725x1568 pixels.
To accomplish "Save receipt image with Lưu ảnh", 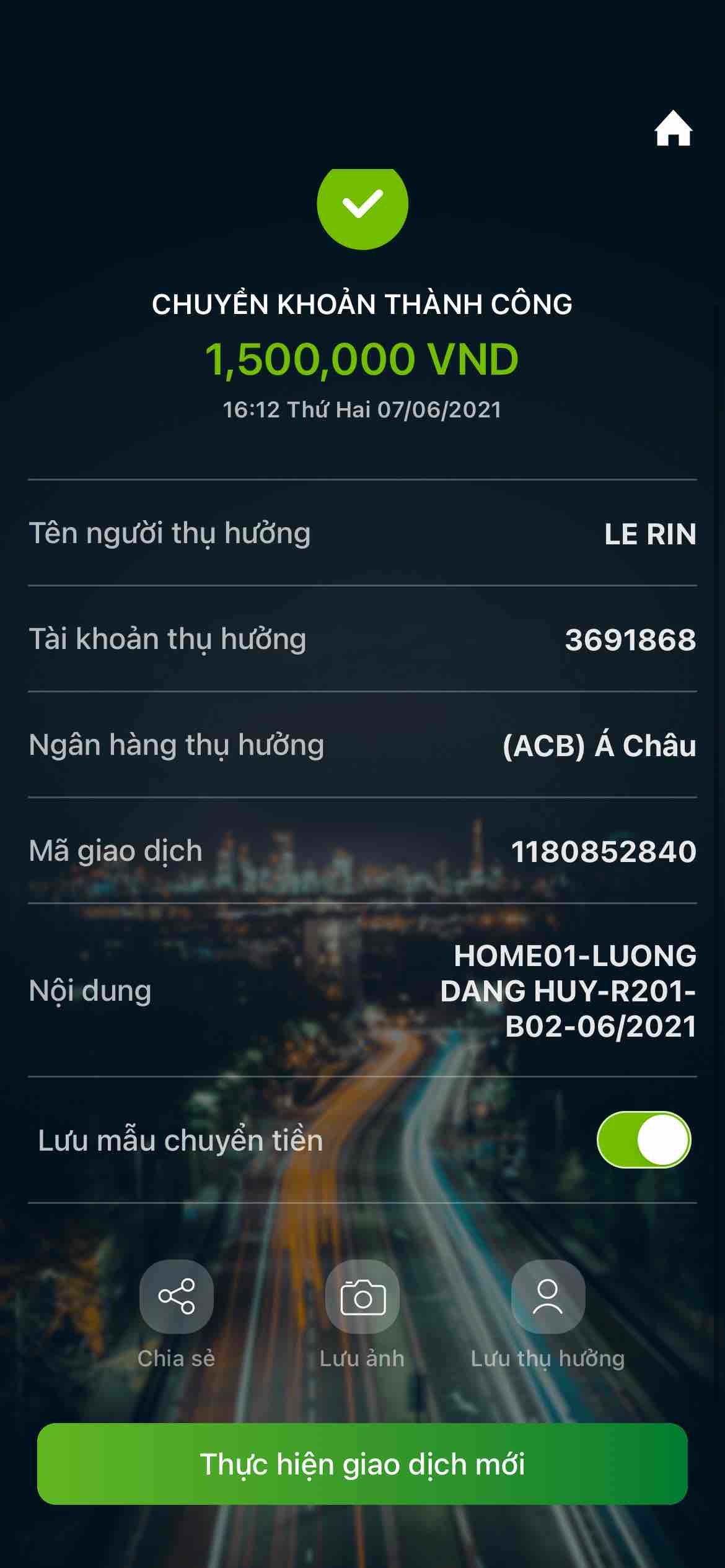I will [362, 1296].
